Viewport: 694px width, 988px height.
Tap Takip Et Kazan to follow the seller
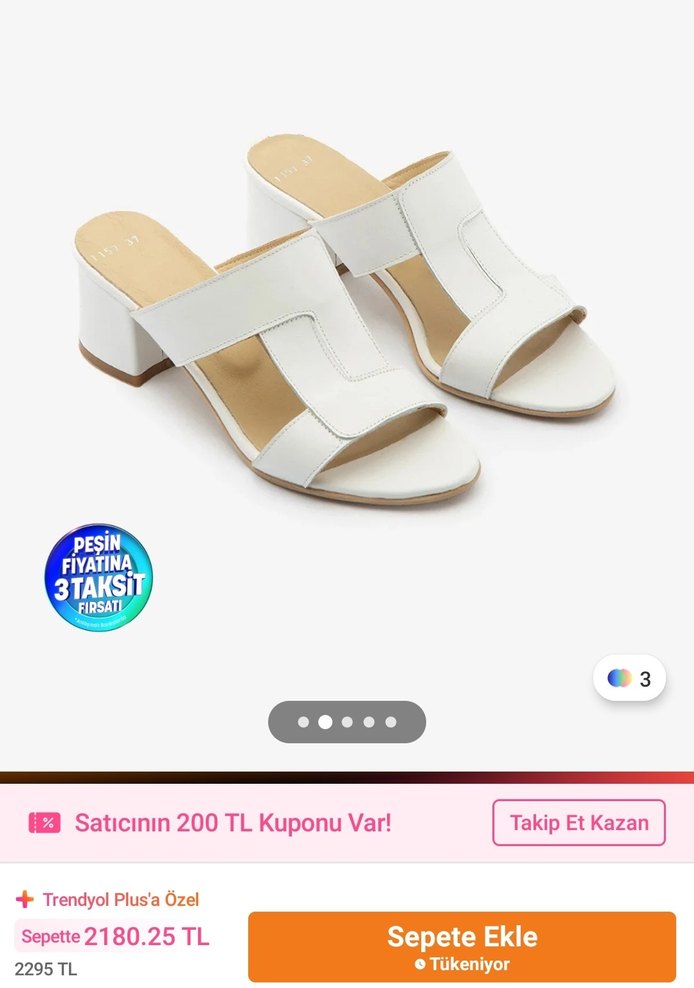point(578,823)
